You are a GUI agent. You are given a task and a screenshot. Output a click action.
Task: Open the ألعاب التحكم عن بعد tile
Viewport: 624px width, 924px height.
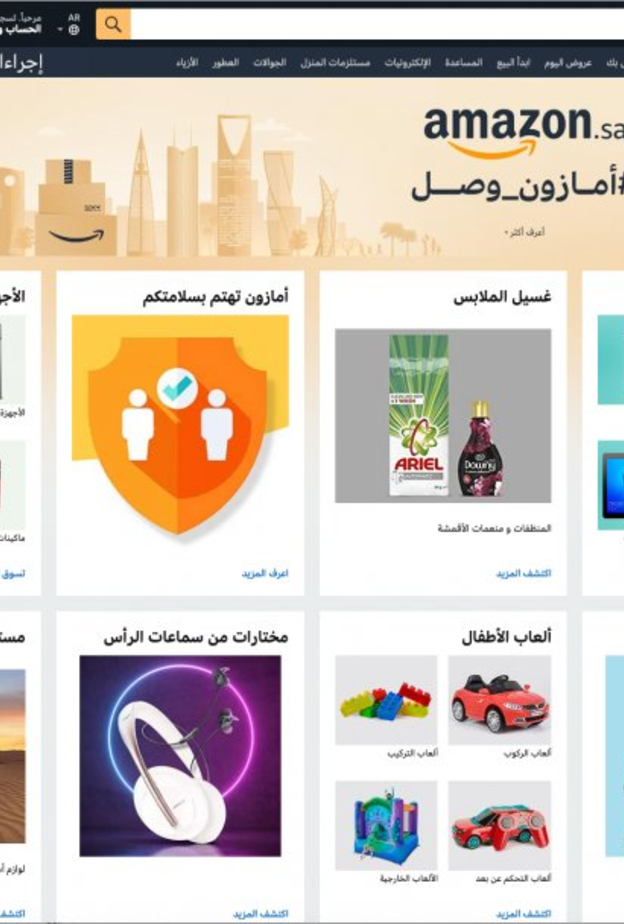[499, 826]
